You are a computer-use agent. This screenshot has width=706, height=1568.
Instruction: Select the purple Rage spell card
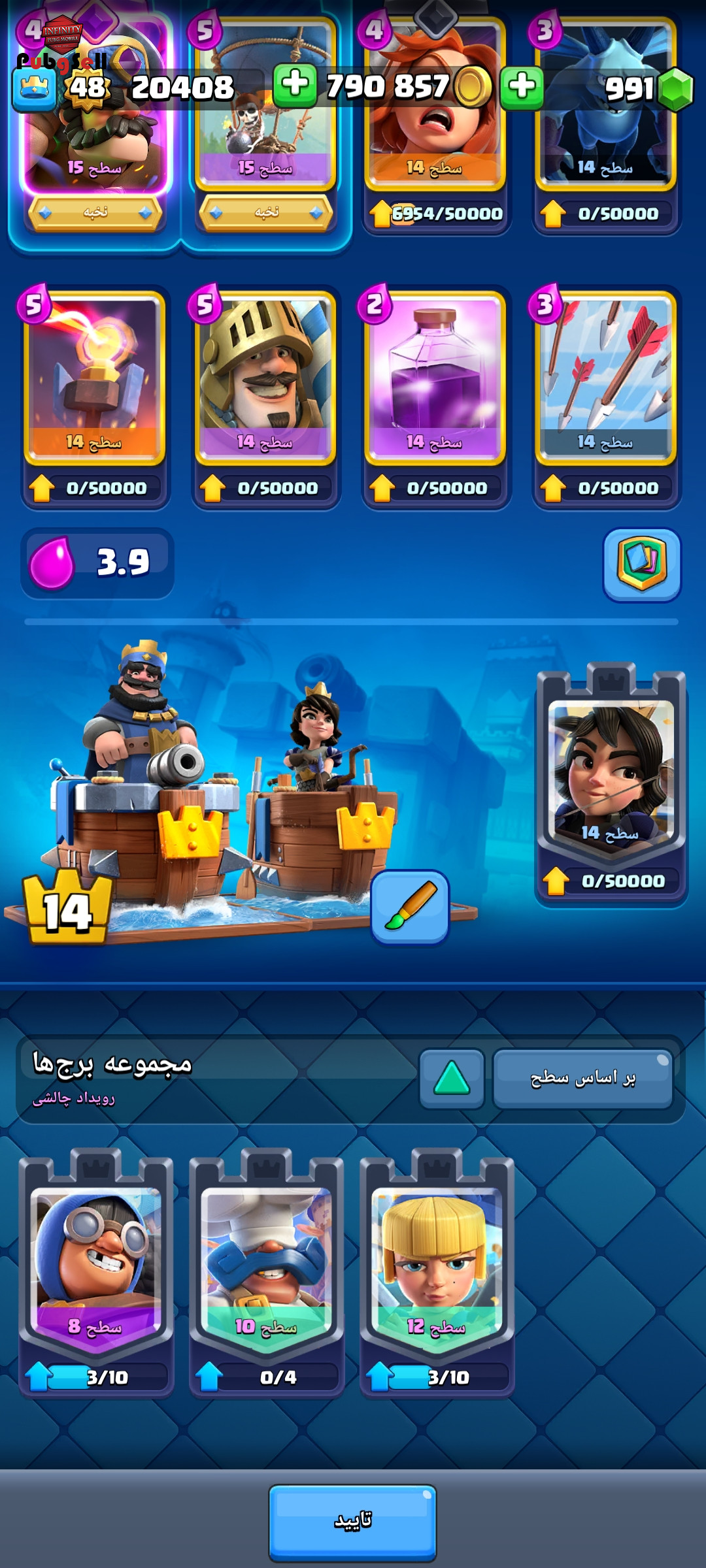tap(435, 379)
